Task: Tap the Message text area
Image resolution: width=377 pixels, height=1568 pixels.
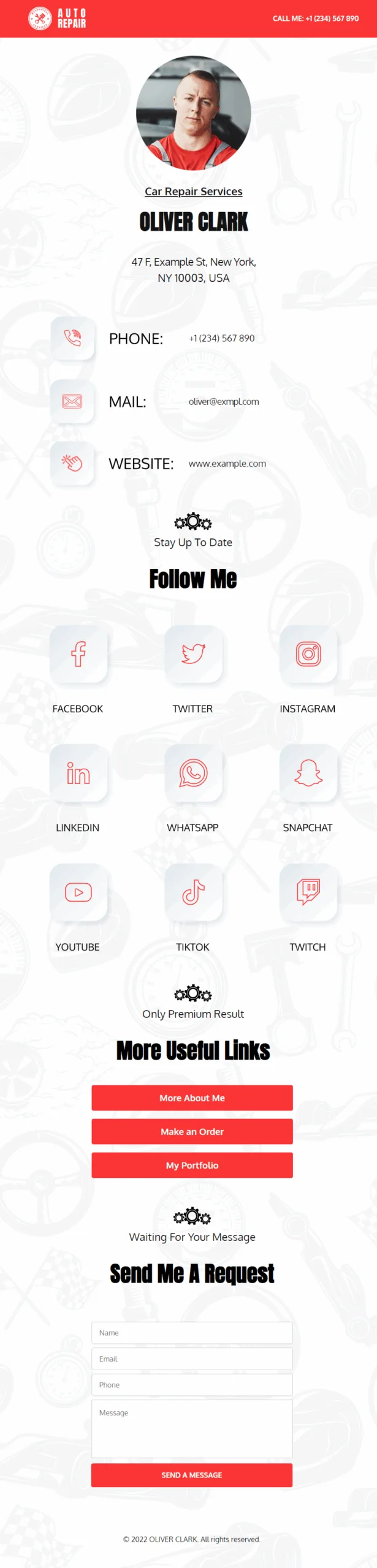Action: (x=192, y=1428)
